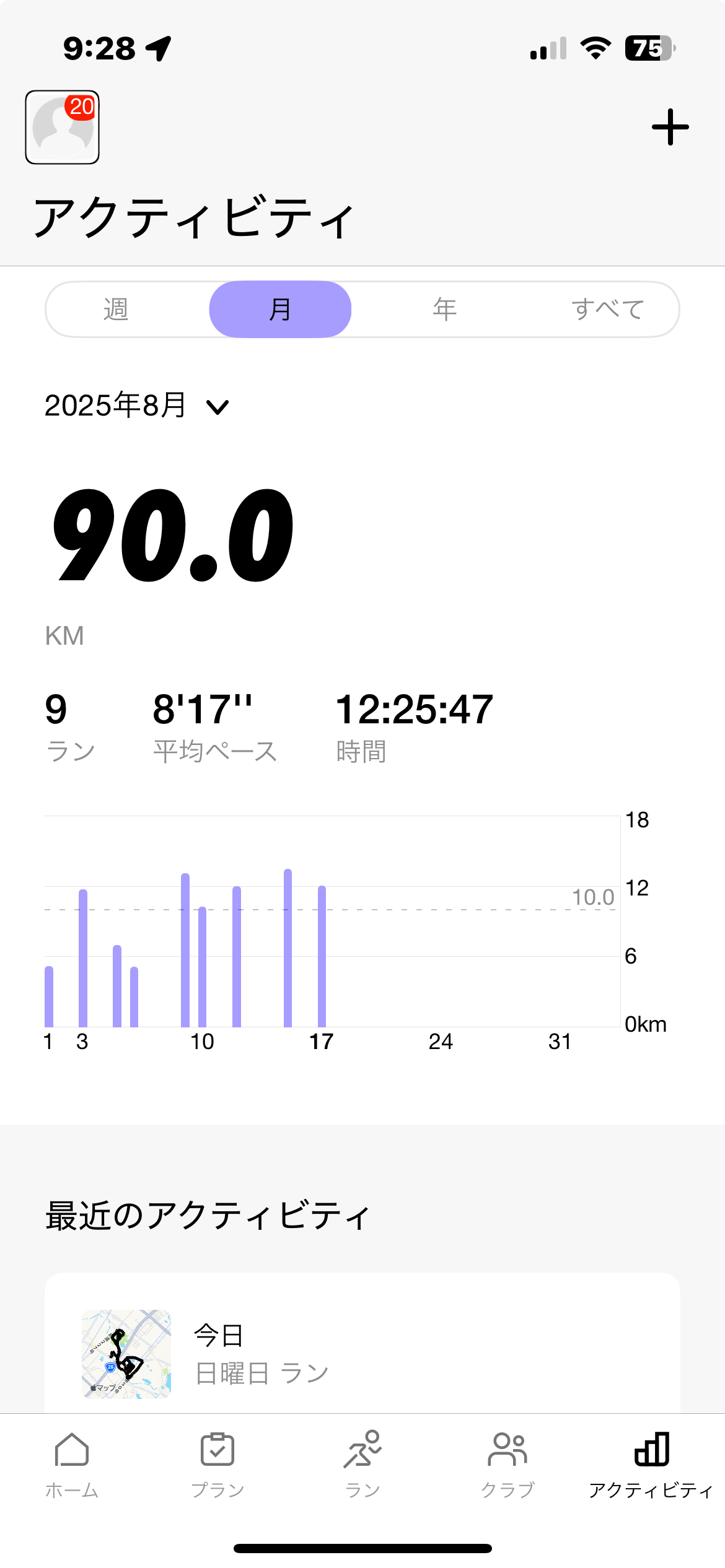Switch to the 年 (year) view
Viewport: 725px width, 1568px height.
pyautogui.click(x=444, y=309)
